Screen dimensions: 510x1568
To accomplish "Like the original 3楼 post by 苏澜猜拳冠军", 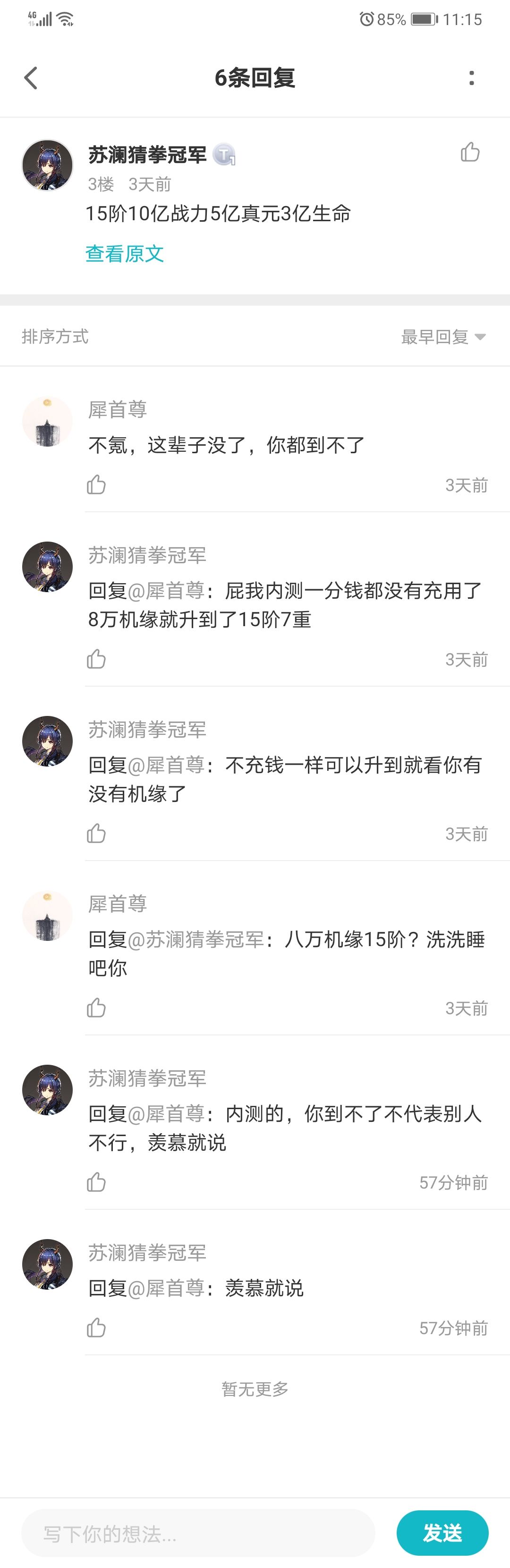I will 470,152.
